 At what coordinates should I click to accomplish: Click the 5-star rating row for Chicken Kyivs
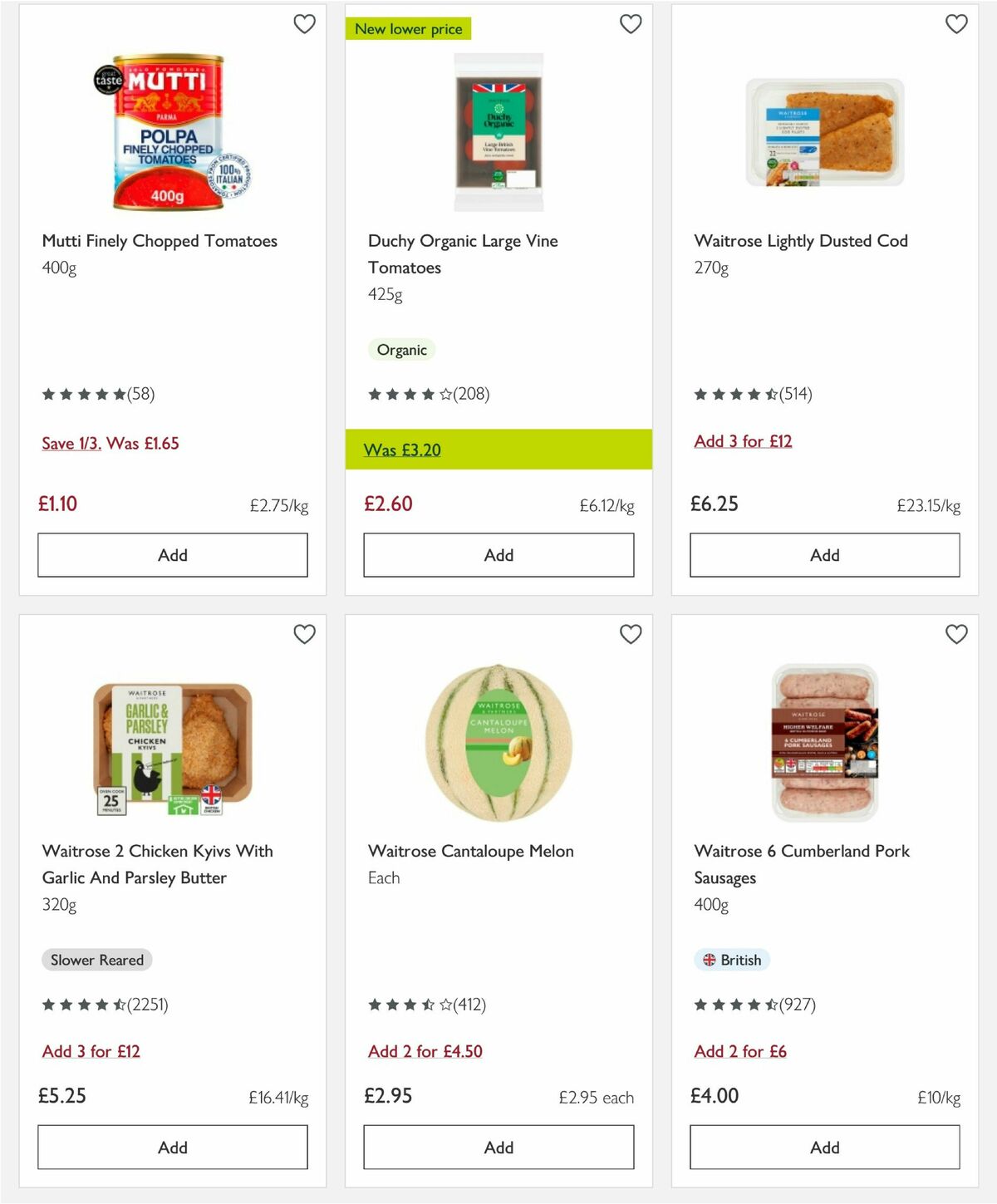pos(105,1005)
